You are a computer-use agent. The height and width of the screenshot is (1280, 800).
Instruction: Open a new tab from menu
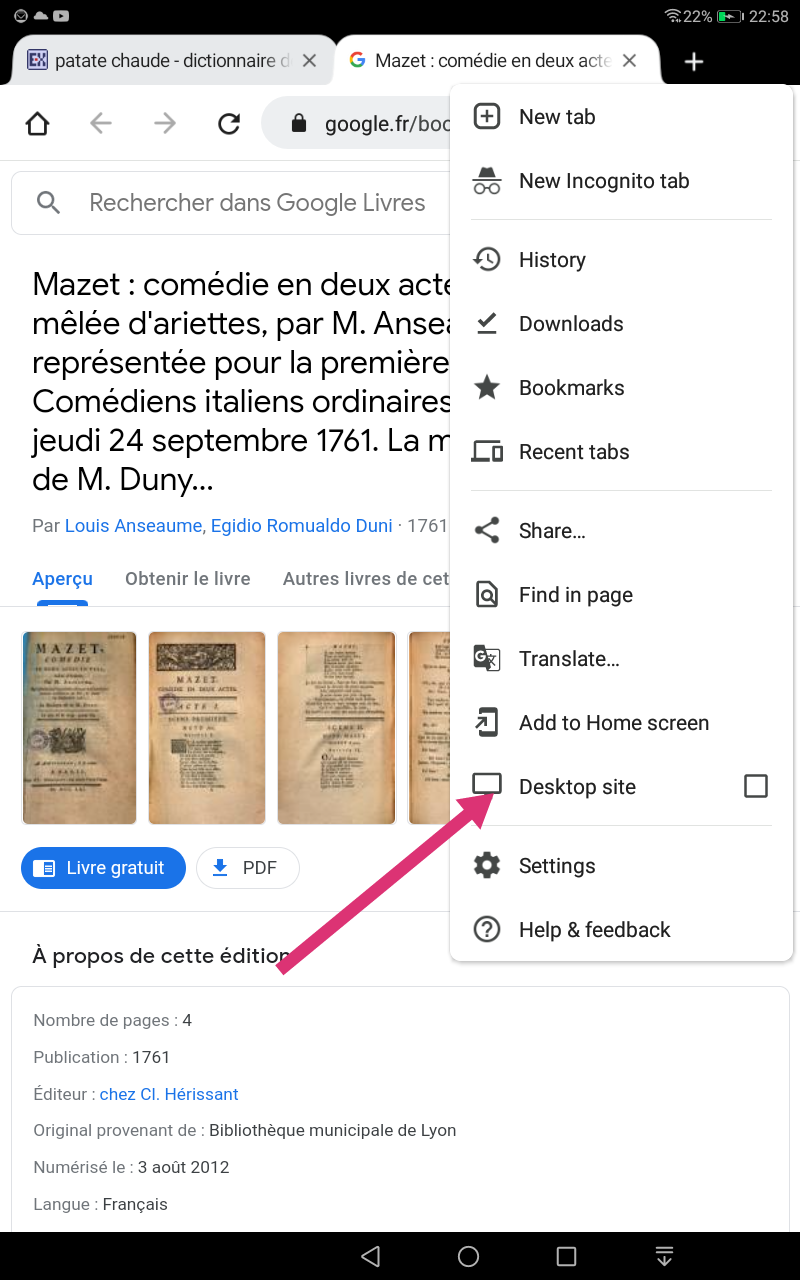557,117
